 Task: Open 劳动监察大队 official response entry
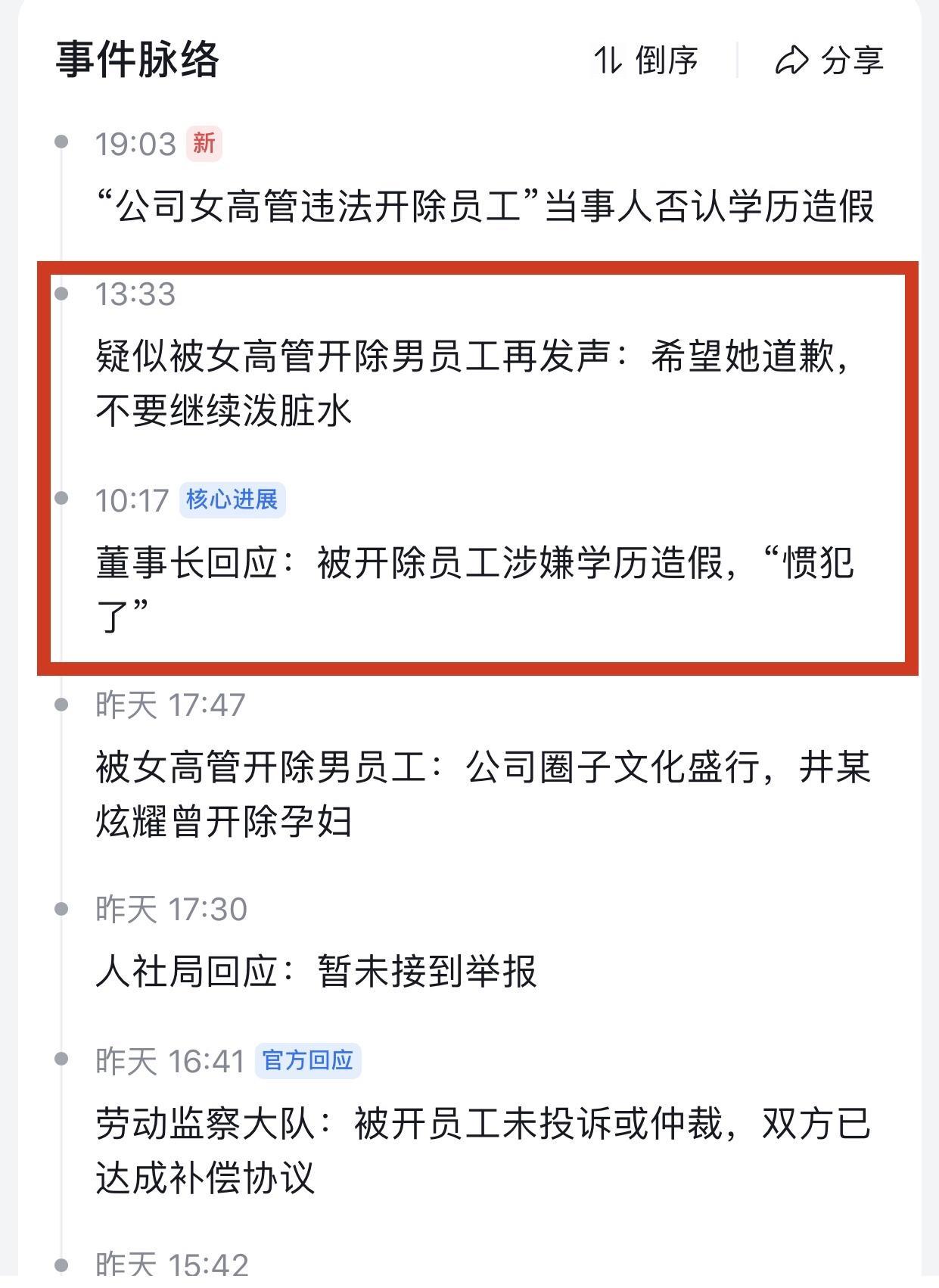483,1150
